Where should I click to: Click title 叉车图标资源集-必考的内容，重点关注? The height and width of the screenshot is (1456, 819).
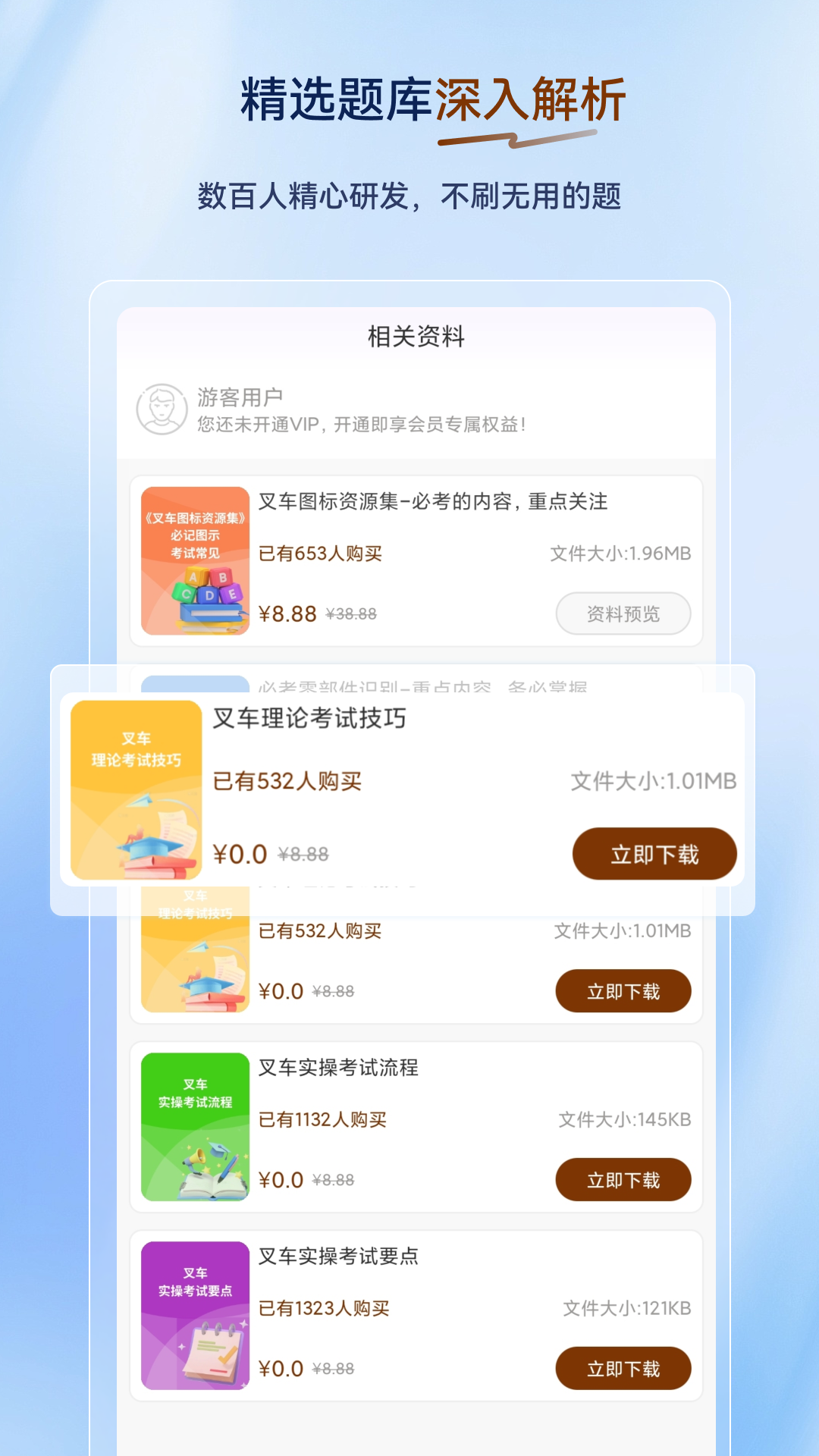pos(434,500)
